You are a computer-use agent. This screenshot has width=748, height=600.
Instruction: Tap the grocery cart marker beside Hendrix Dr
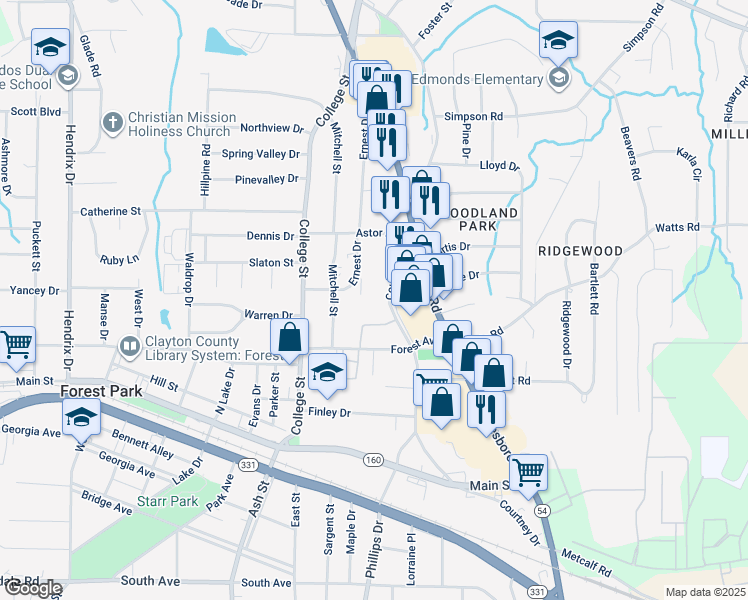[x=16, y=346]
